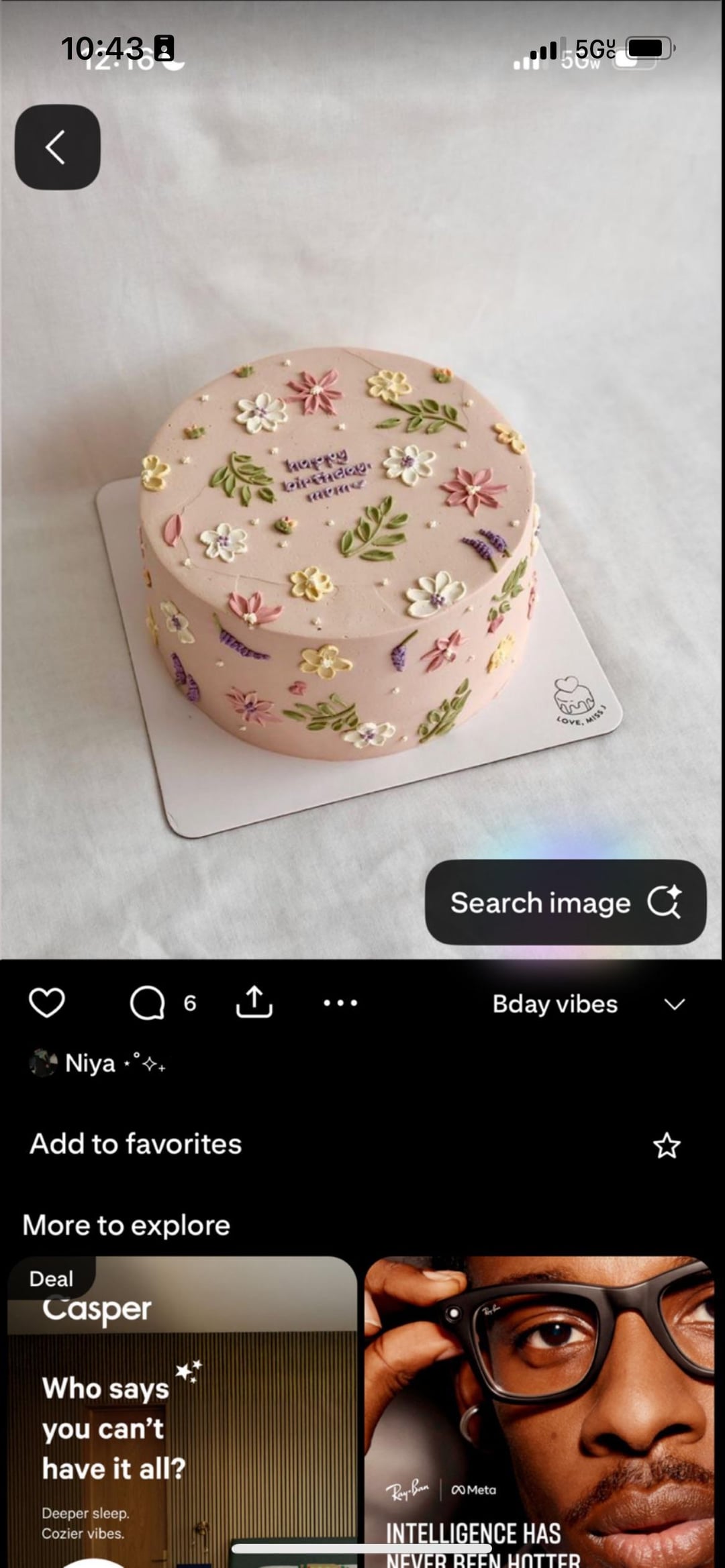The width and height of the screenshot is (725, 1568).
Task: Open the Ray-Ban Meta ad card
Action: coord(539,1409)
